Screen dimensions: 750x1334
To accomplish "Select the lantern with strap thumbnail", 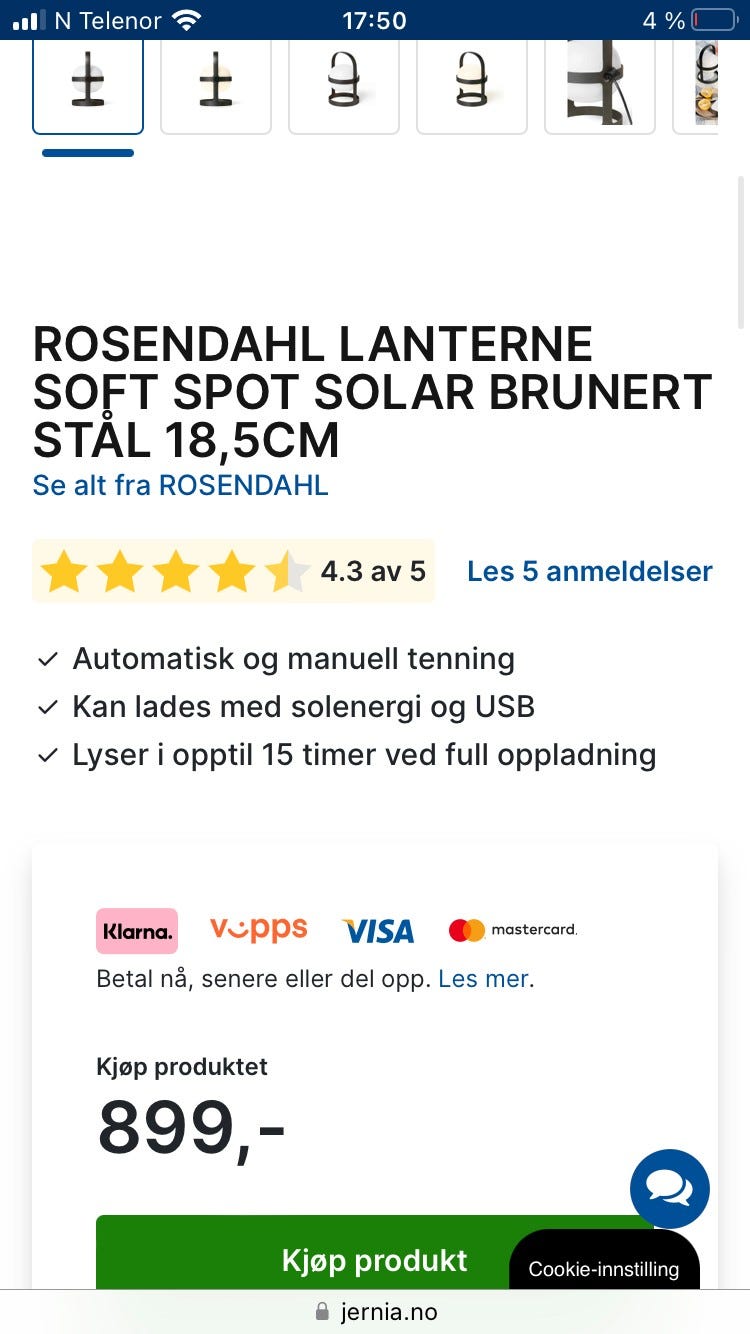I will click(600, 85).
